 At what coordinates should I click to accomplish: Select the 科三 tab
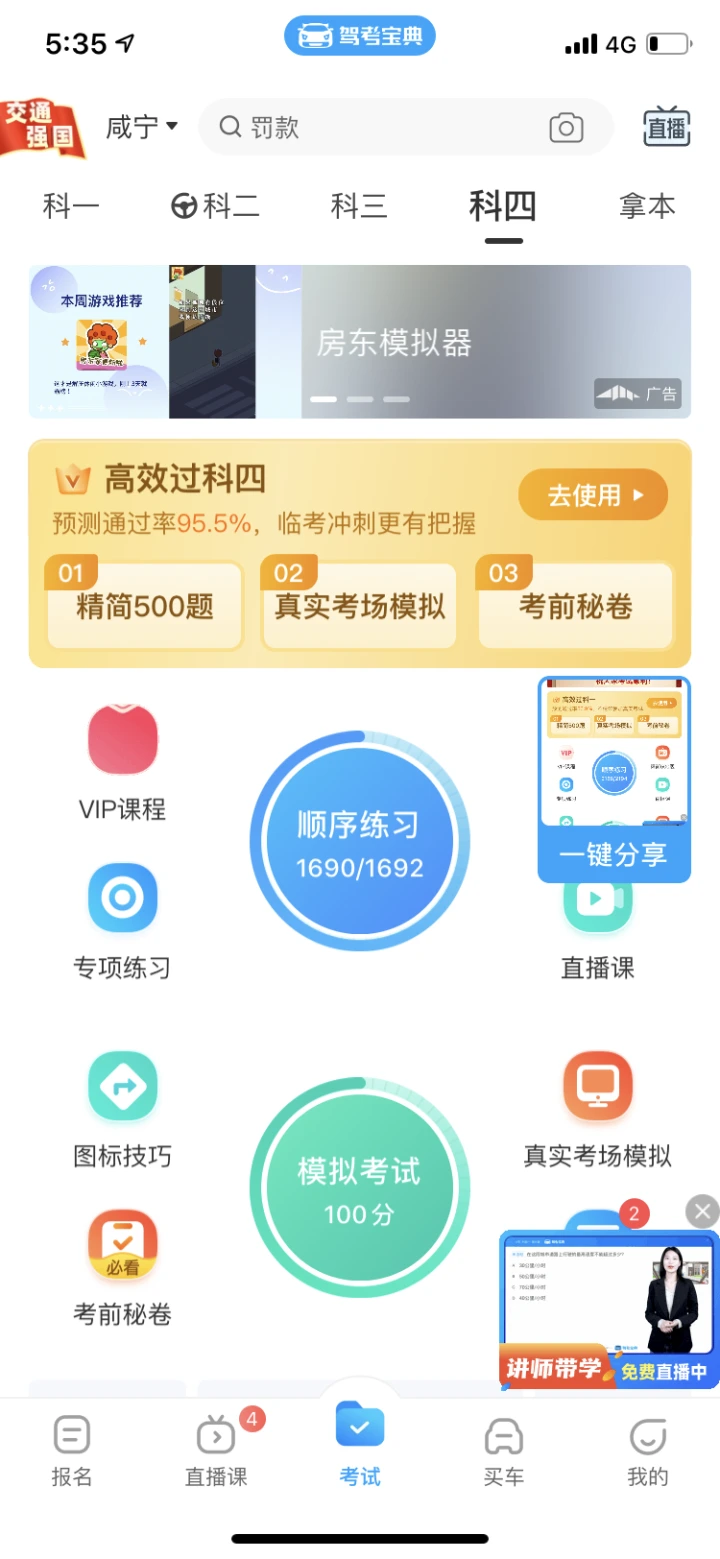359,207
